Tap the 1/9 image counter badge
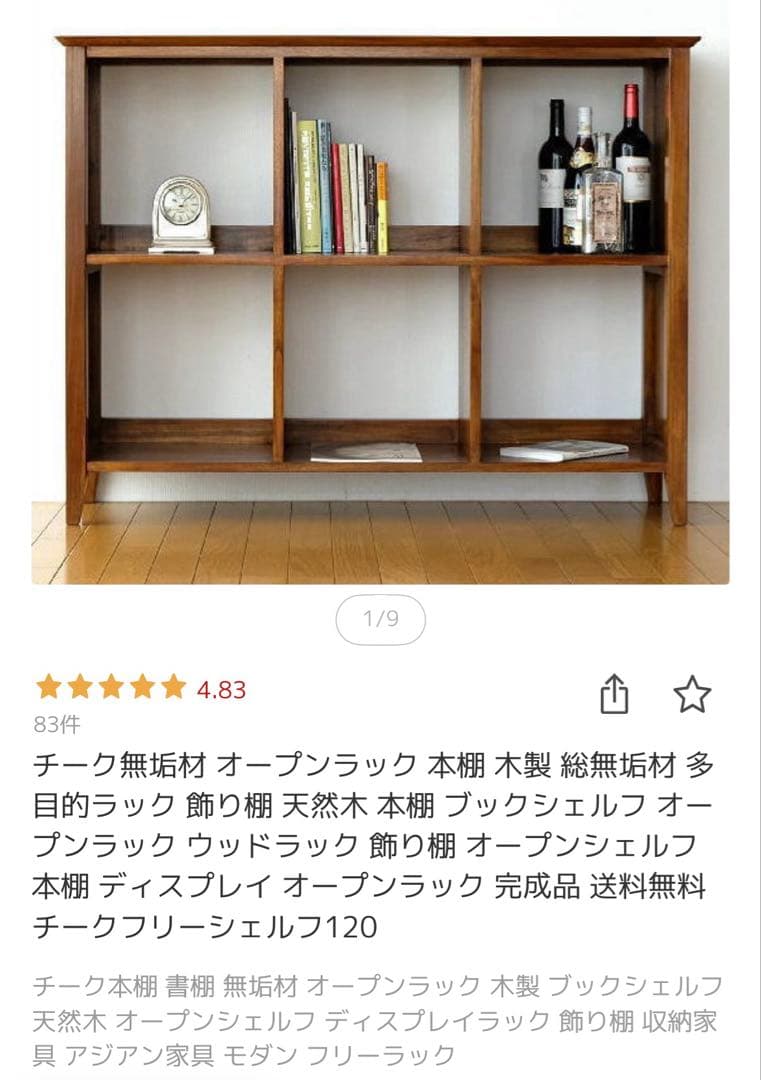761x1080 pixels. click(x=380, y=617)
